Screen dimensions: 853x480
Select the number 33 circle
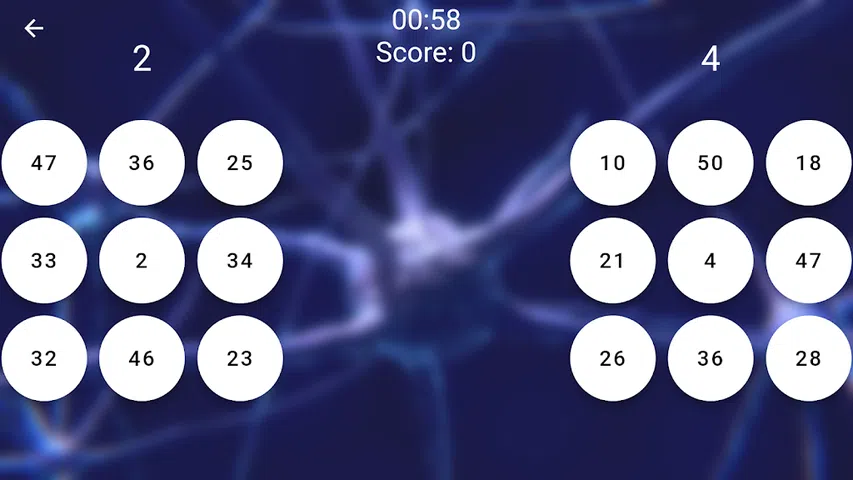pyautogui.click(x=44, y=261)
